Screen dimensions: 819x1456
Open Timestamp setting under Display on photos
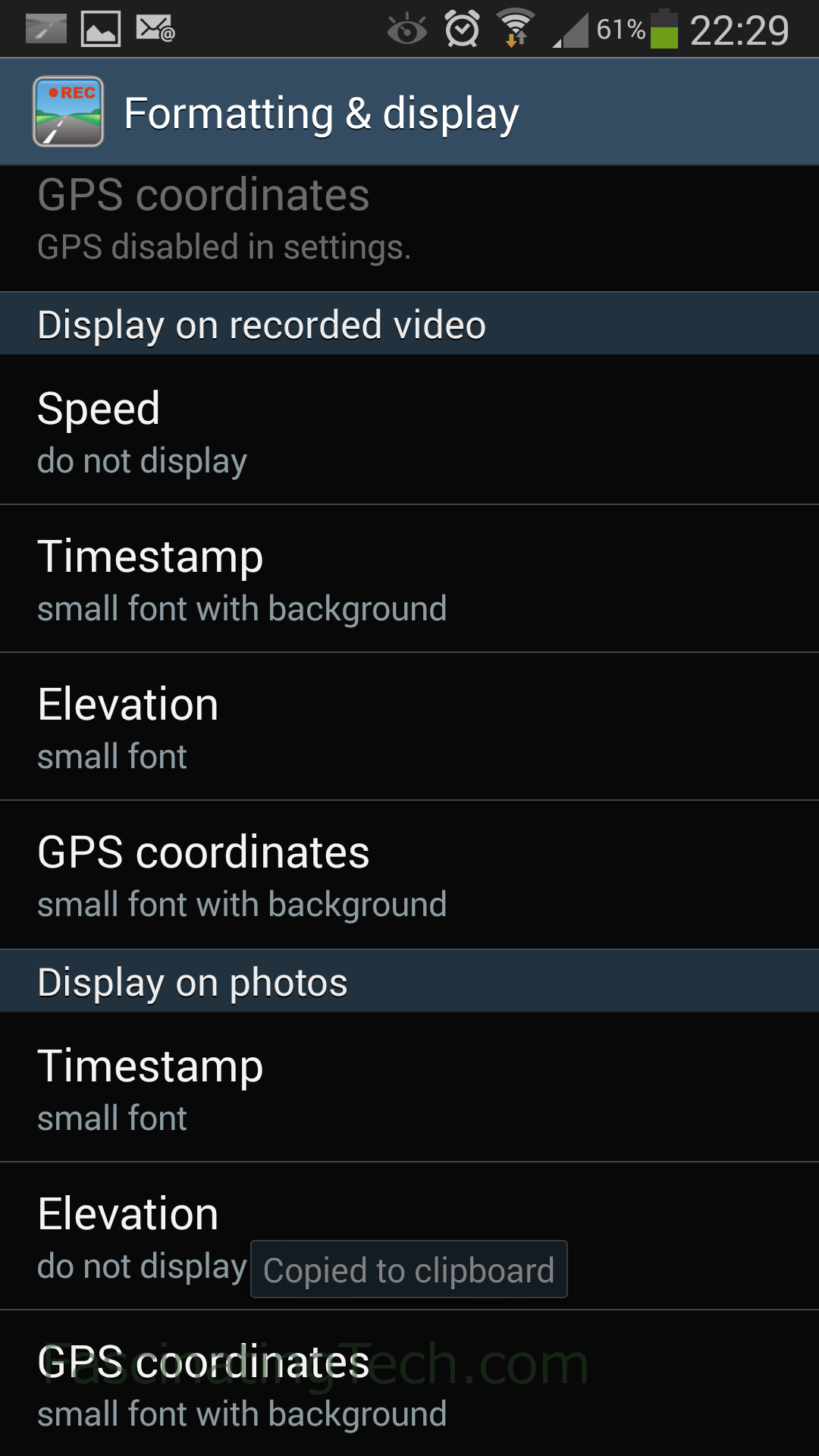click(409, 1087)
